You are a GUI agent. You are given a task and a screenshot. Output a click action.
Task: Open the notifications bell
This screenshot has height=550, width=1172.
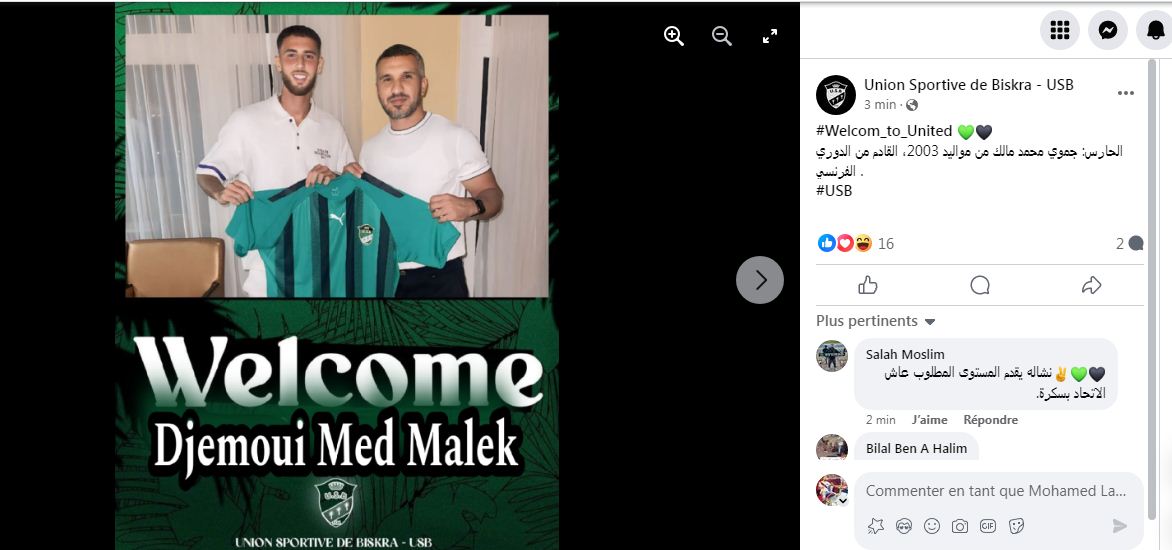[1155, 30]
